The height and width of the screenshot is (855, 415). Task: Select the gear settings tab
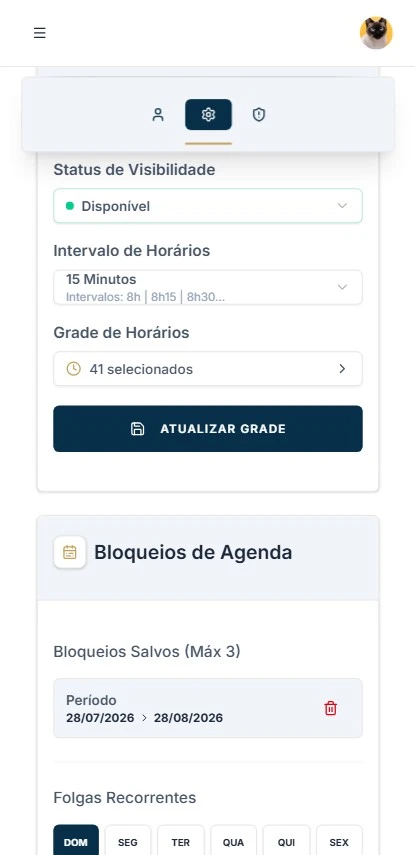208,115
